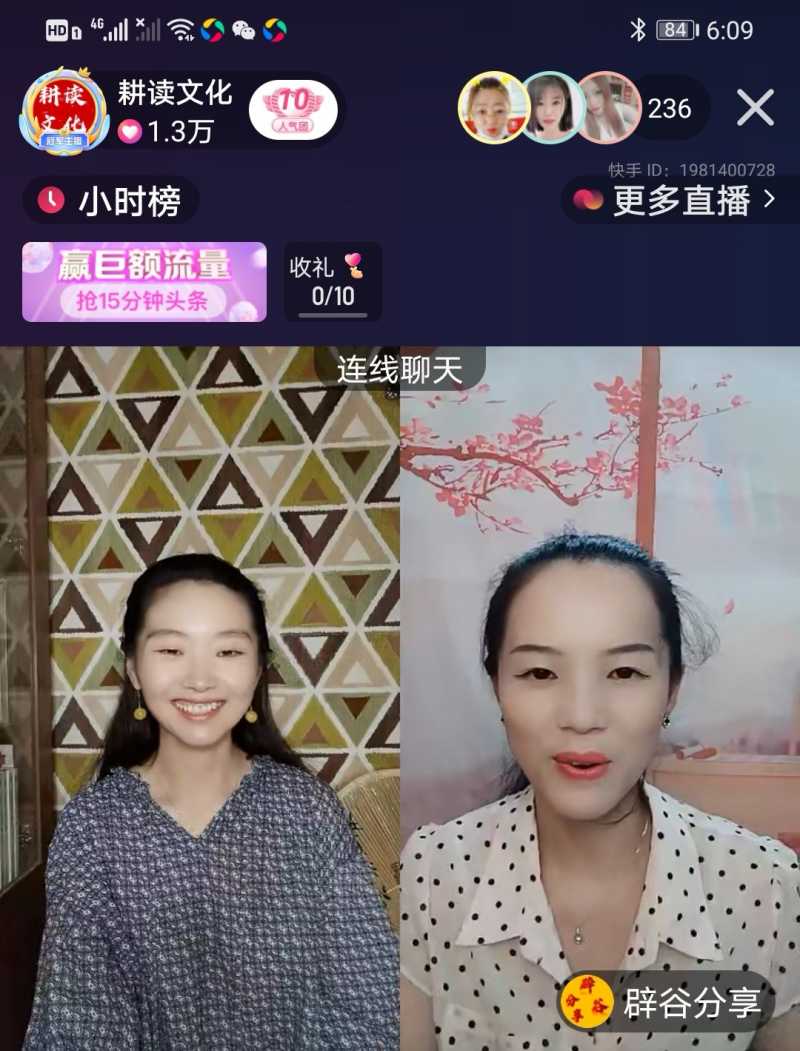Open the level 10 人气团 fan badge

[297, 111]
